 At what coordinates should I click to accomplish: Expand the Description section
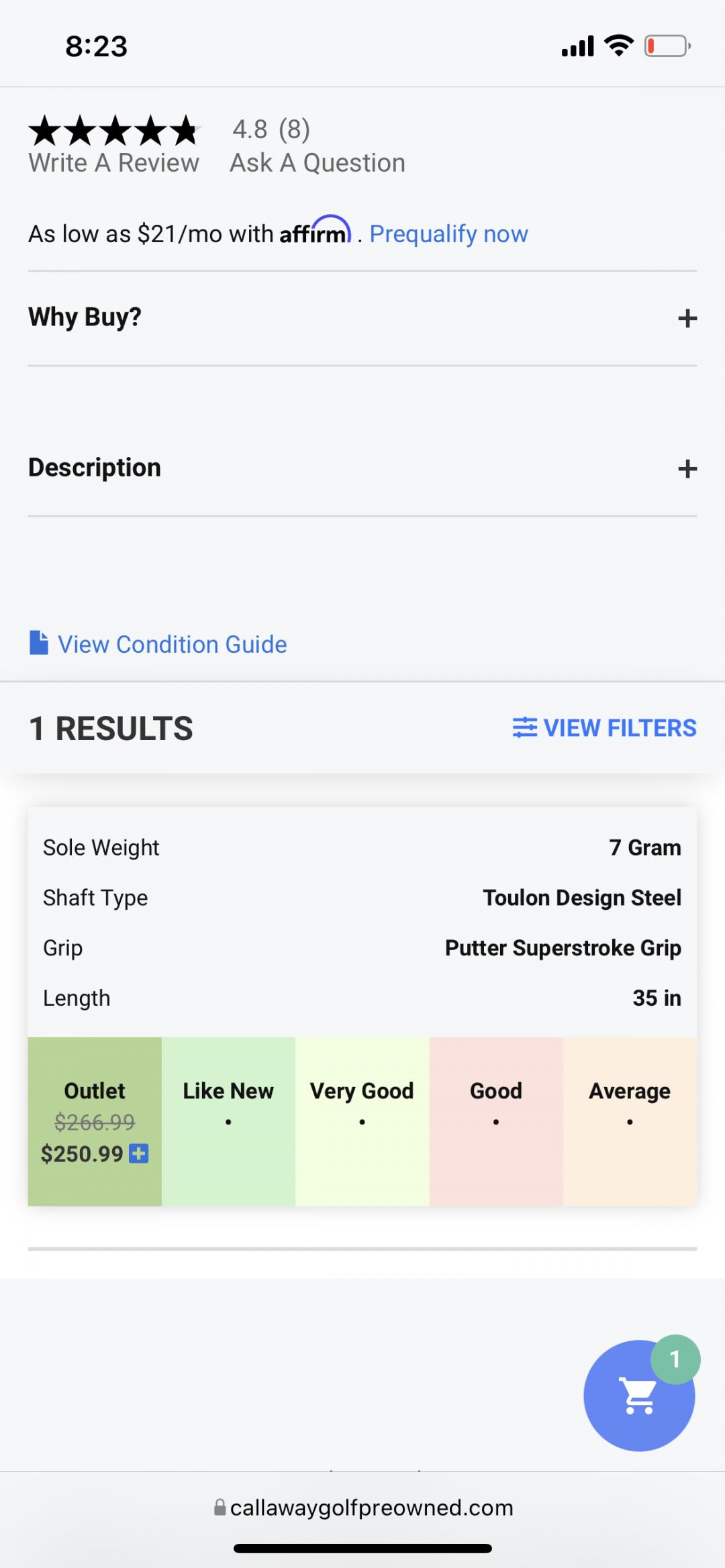687,468
